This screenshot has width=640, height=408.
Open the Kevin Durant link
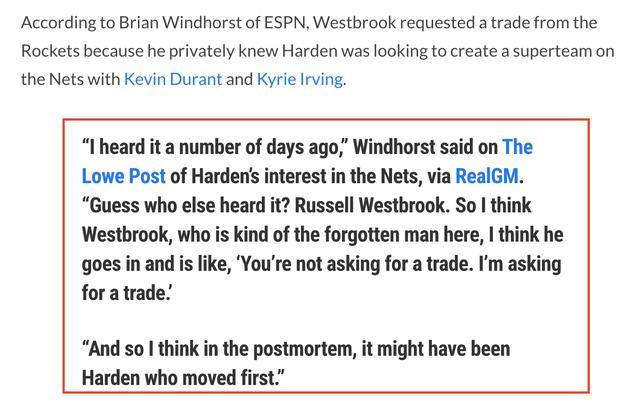172,78
